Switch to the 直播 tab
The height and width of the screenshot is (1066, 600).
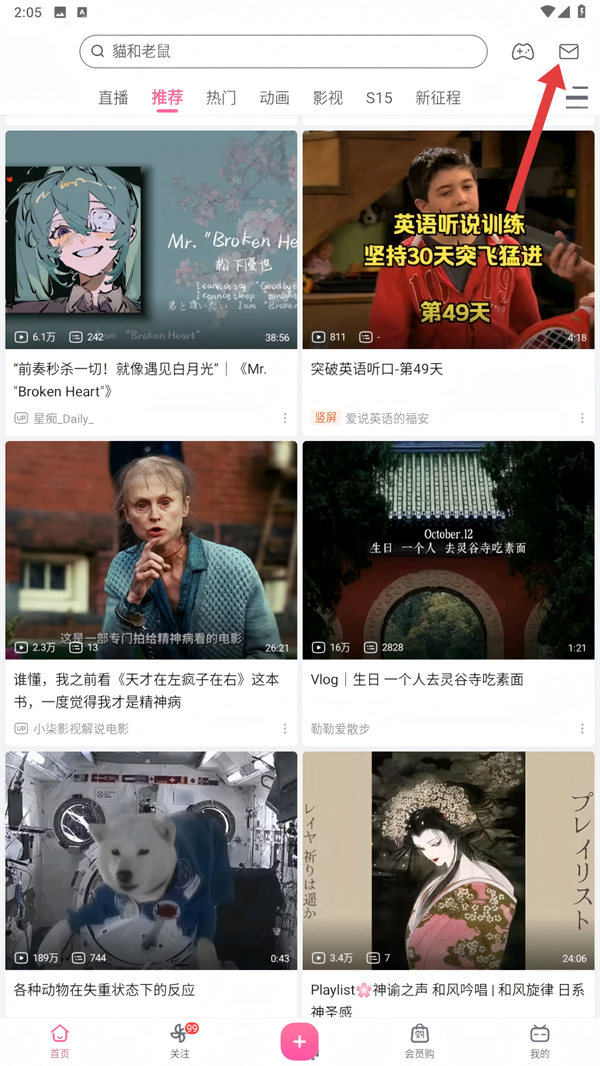113,98
